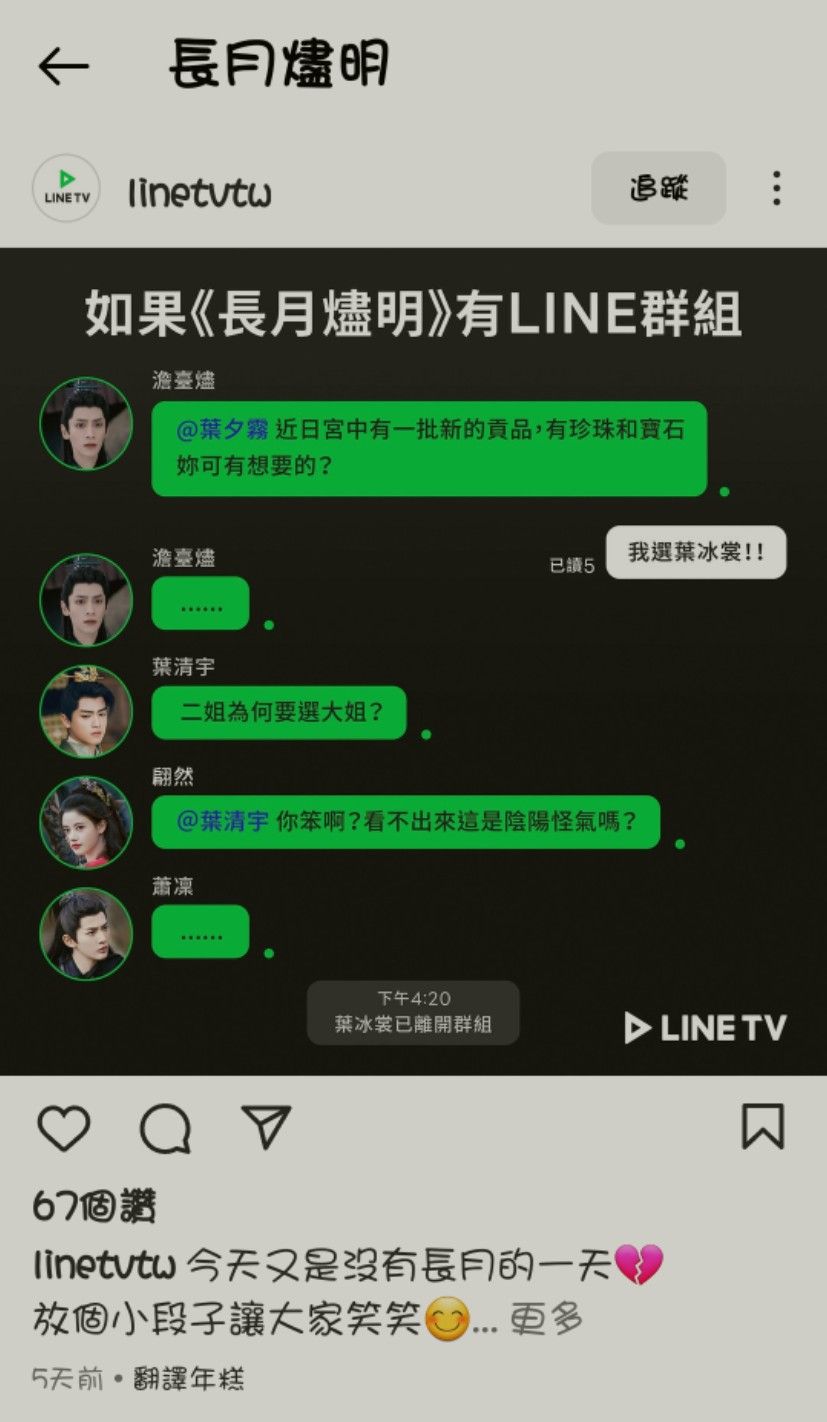Viewport: 827px width, 1422px height.
Task: Go back using the arrow
Action: point(63,66)
